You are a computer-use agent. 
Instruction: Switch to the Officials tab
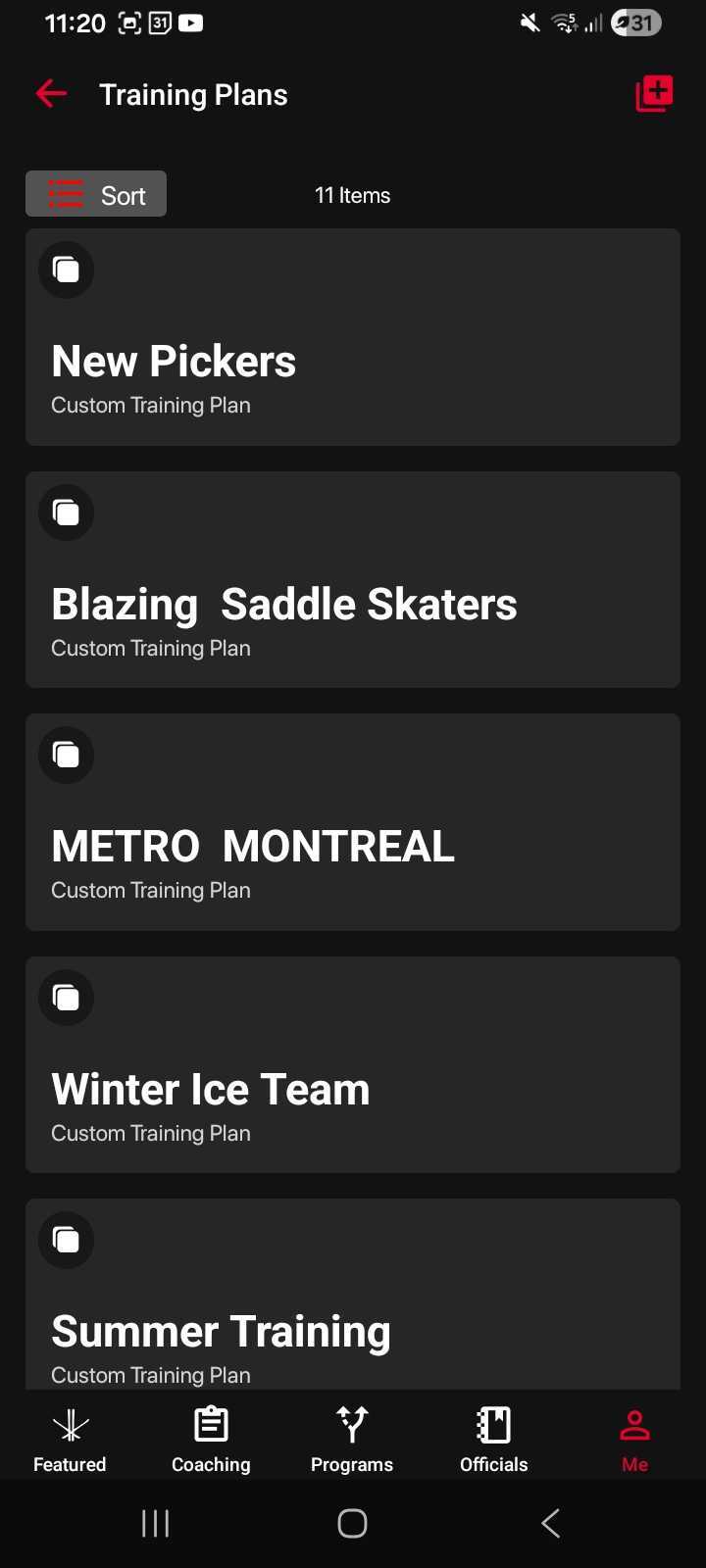pos(493,1438)
